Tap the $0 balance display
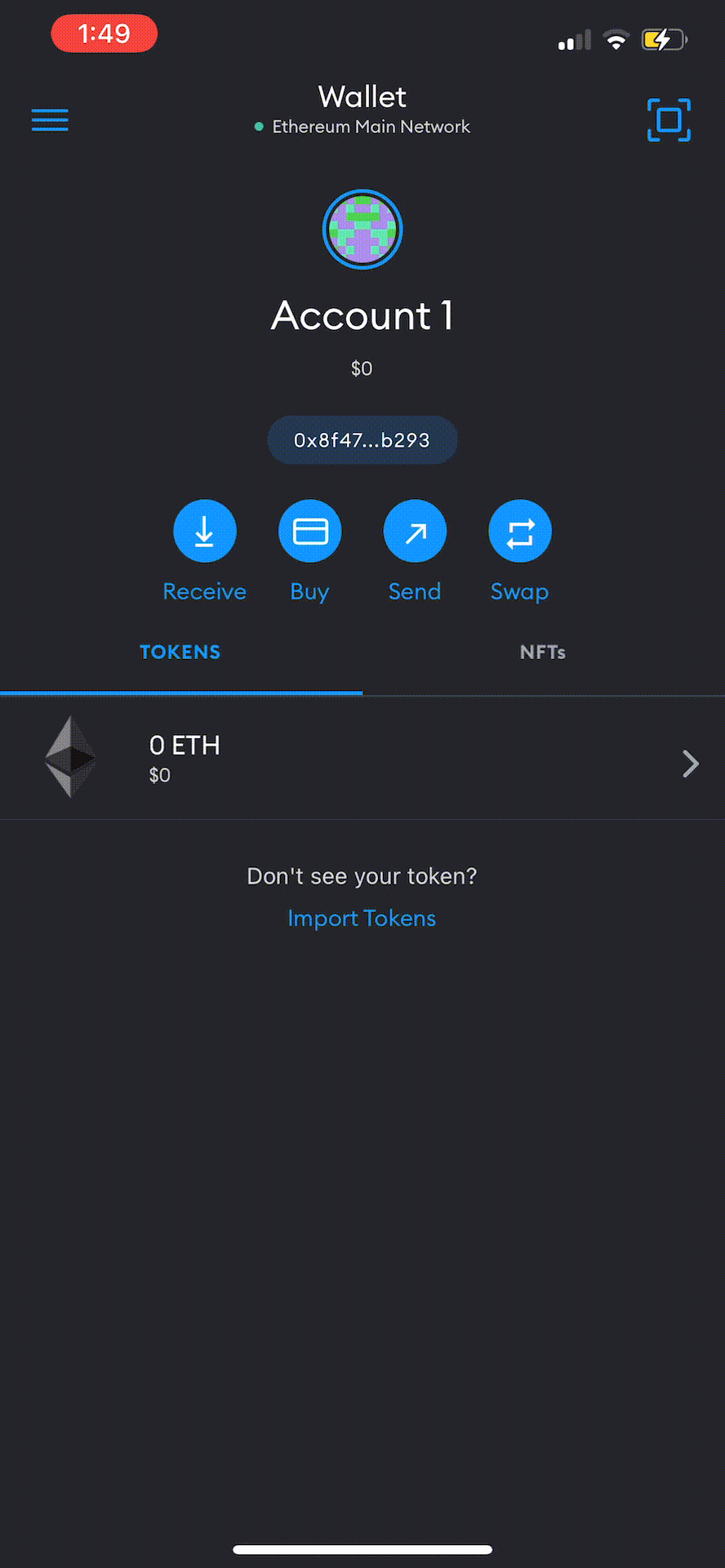 pyautogui.click(x=362, y=368)
